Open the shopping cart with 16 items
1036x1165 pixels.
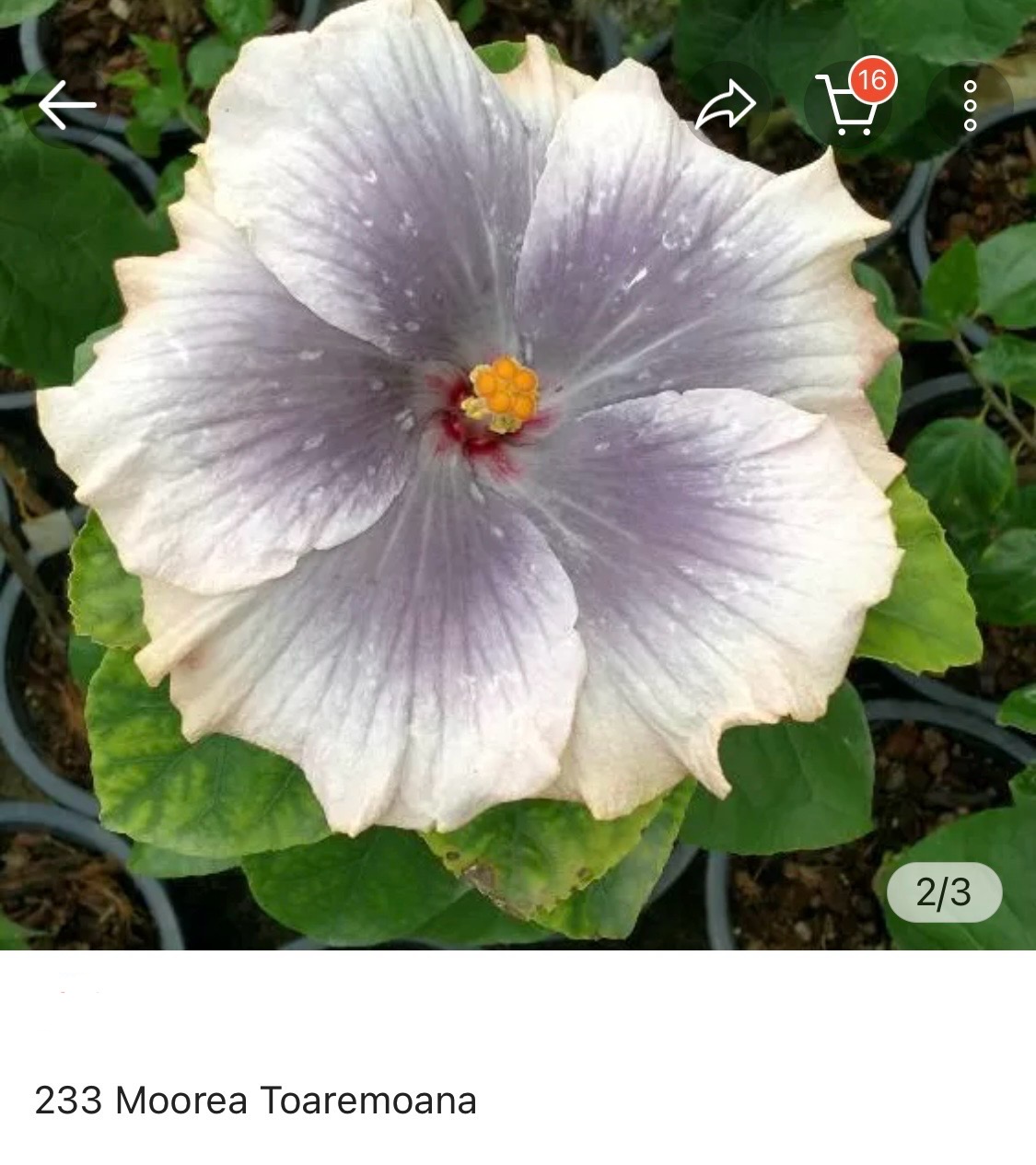(848, 104)
